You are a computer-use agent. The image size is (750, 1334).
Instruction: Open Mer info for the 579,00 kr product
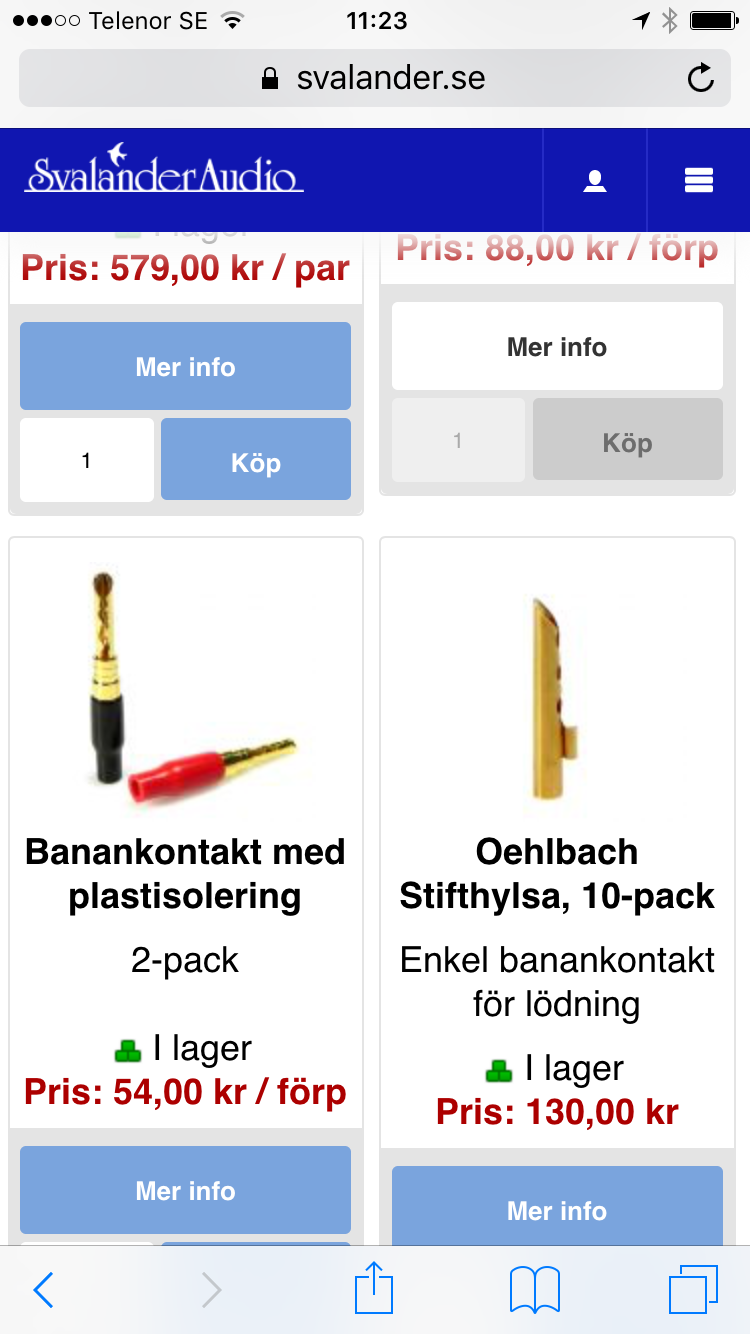pyautogui.click(x=185, y=366)
